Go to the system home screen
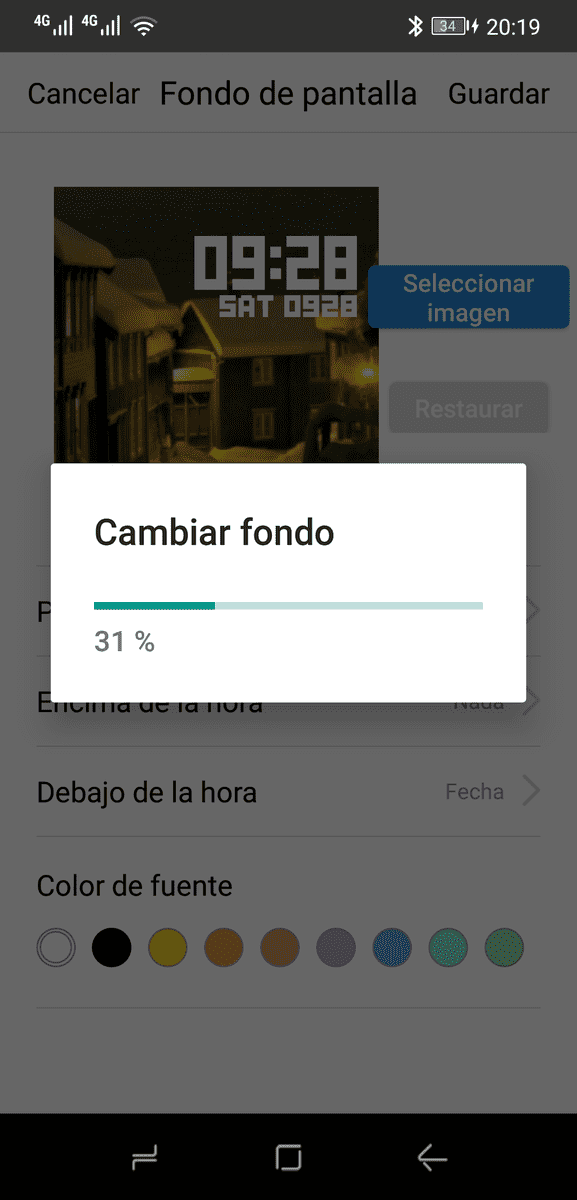The height and width of the screenshot is (1200, 577). click(x=288, y=1158)
